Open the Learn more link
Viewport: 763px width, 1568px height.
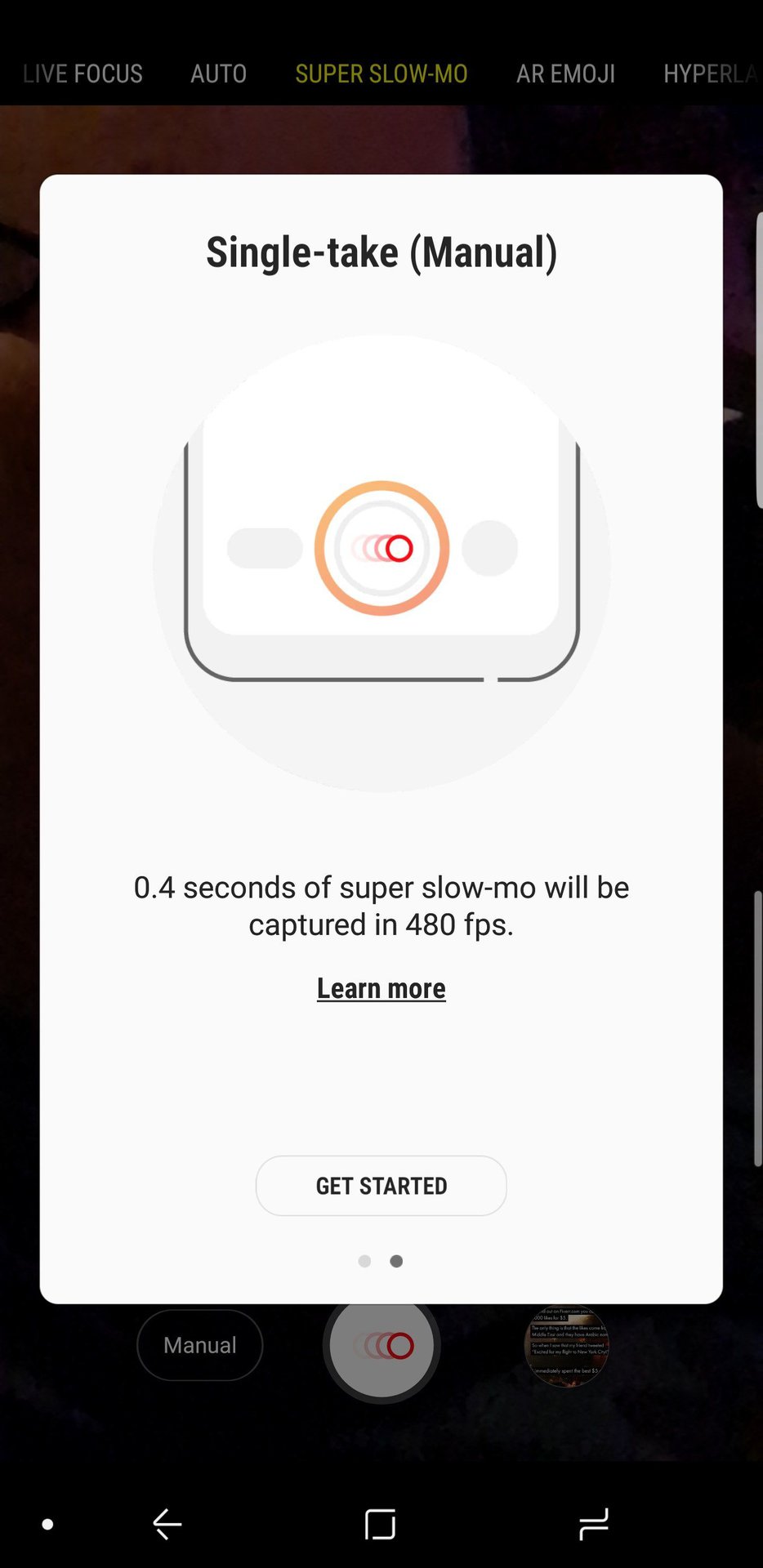[x=381, y=988]
